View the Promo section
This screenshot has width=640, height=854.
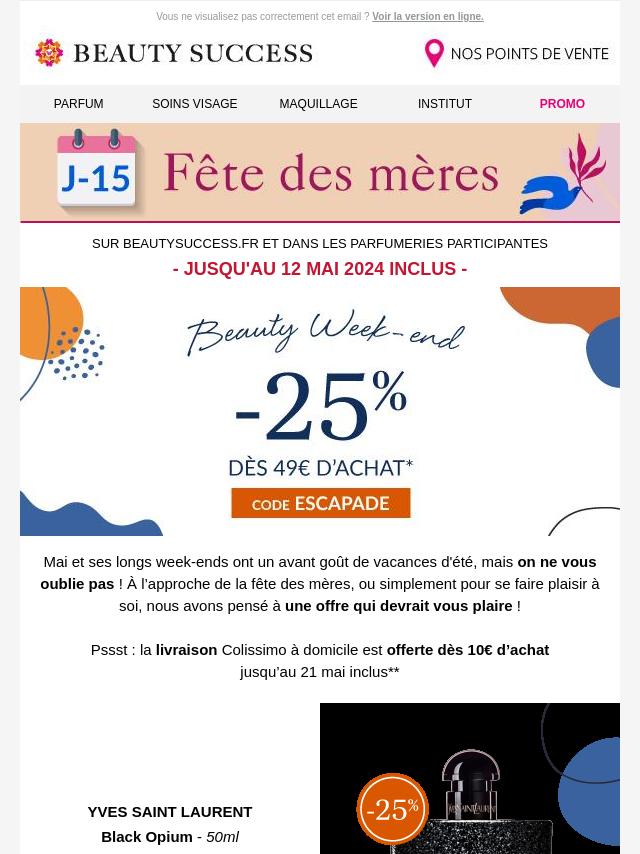[x=562, y=104]
